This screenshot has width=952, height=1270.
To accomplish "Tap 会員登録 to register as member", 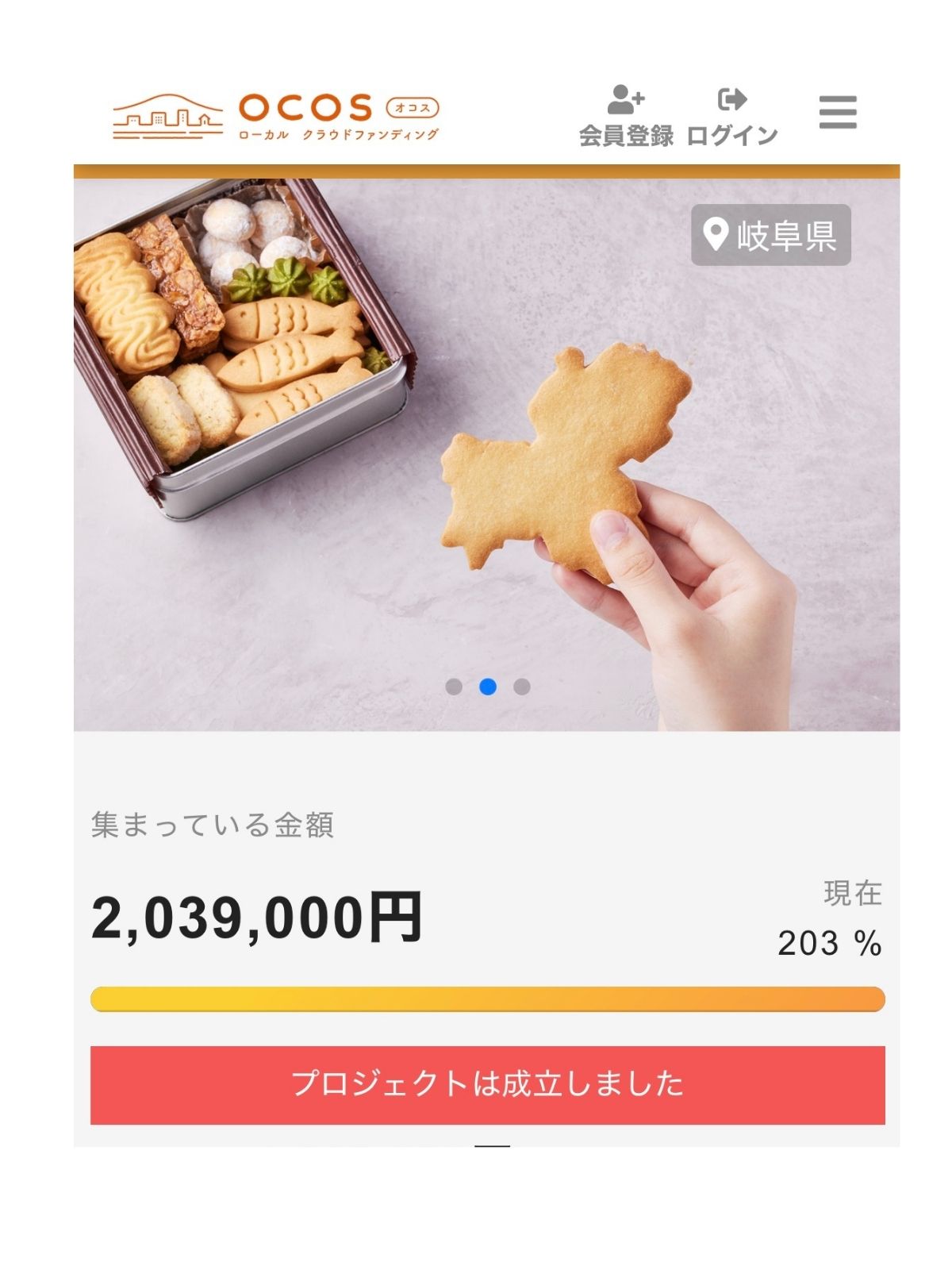I will click(x=626, y=116).
